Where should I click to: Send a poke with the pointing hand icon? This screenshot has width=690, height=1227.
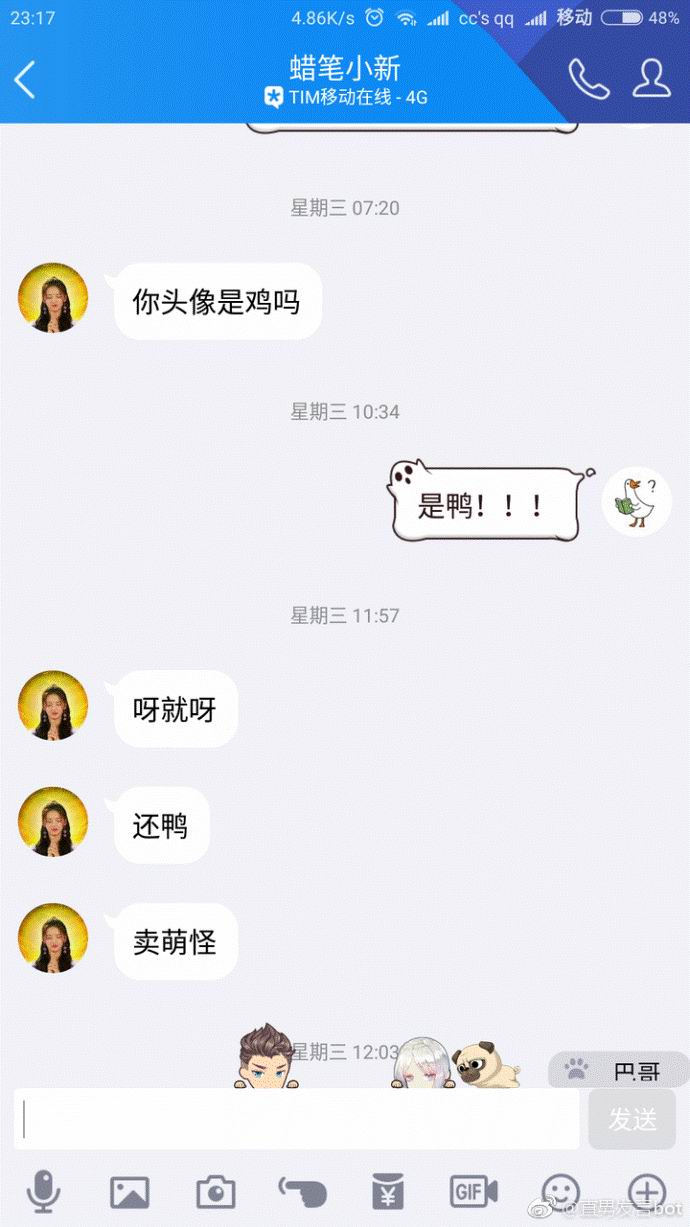coord(302,1191)
